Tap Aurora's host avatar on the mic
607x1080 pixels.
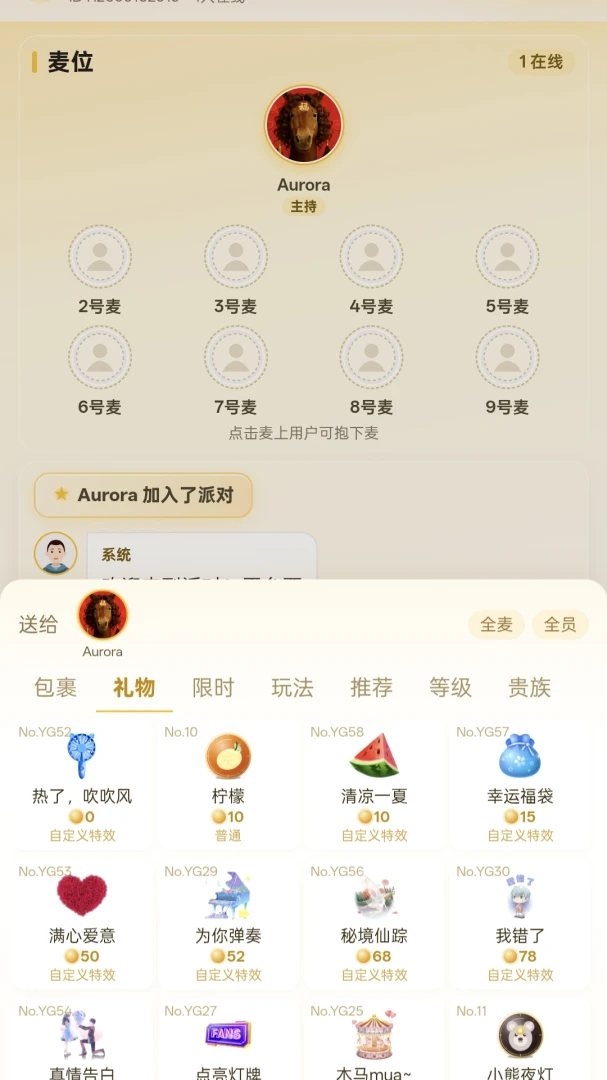pos(304,125)
